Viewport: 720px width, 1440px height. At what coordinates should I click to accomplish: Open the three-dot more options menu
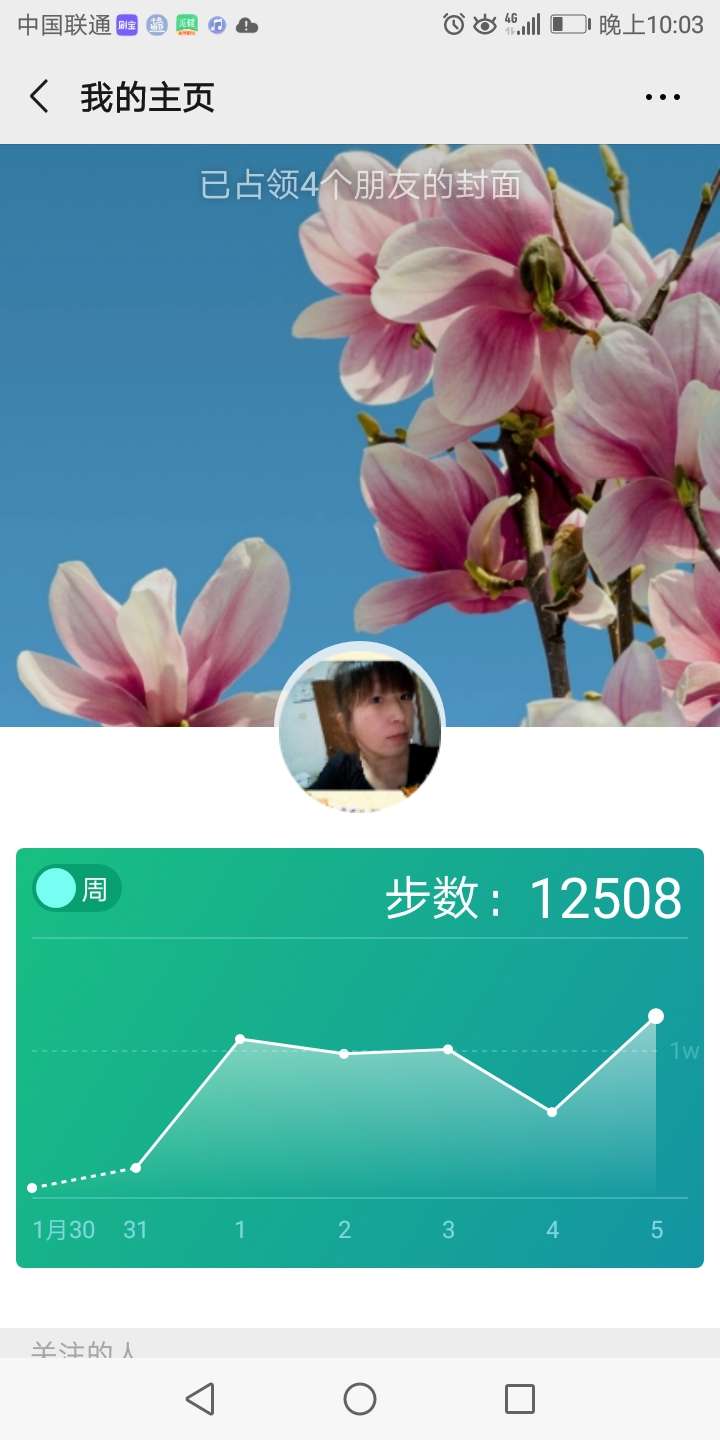click(663, 96)
